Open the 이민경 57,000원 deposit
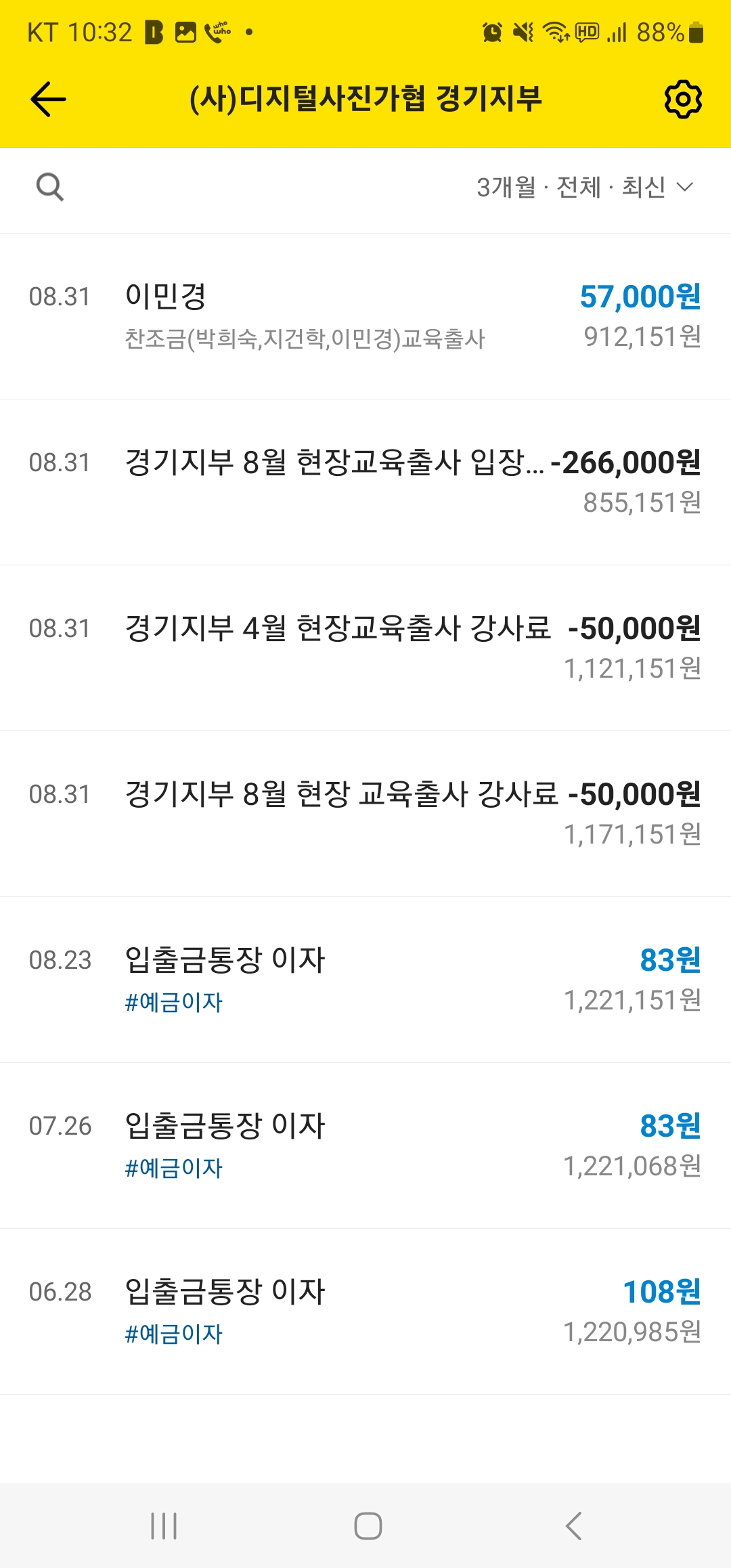 coord(365,316)
